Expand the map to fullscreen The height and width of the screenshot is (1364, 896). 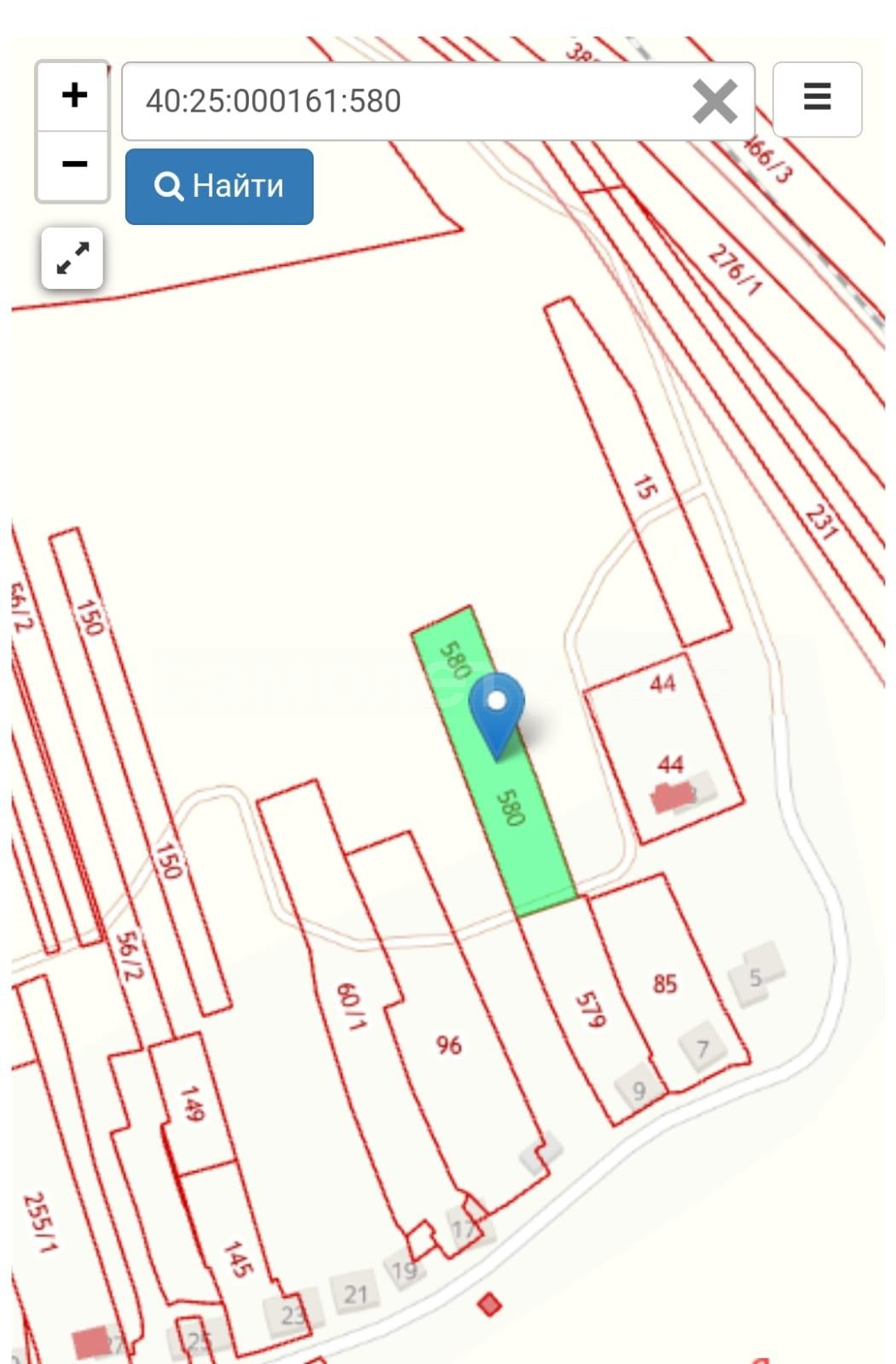pyautogui.click(x=72, y=258)
